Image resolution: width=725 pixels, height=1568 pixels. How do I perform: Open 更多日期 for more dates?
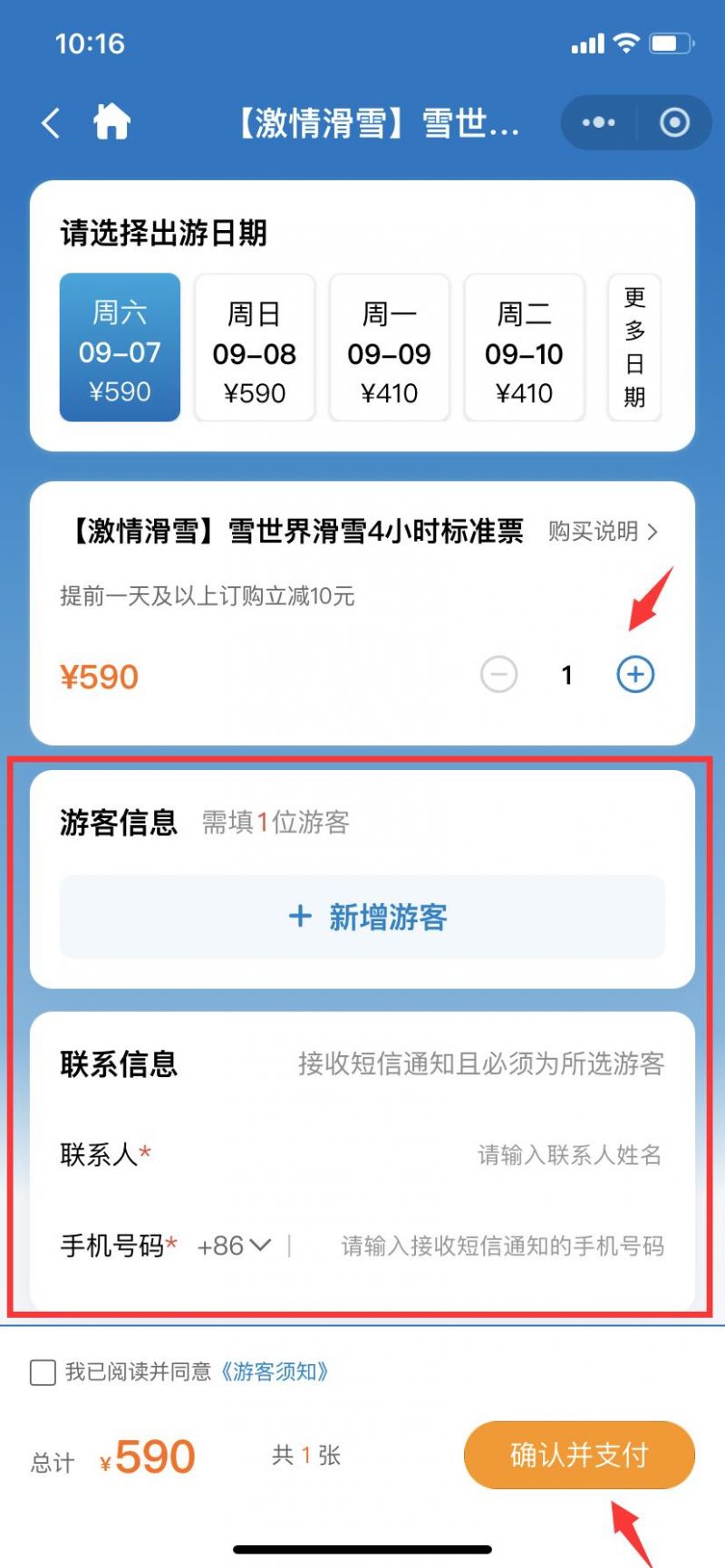[x=634, y=348]
